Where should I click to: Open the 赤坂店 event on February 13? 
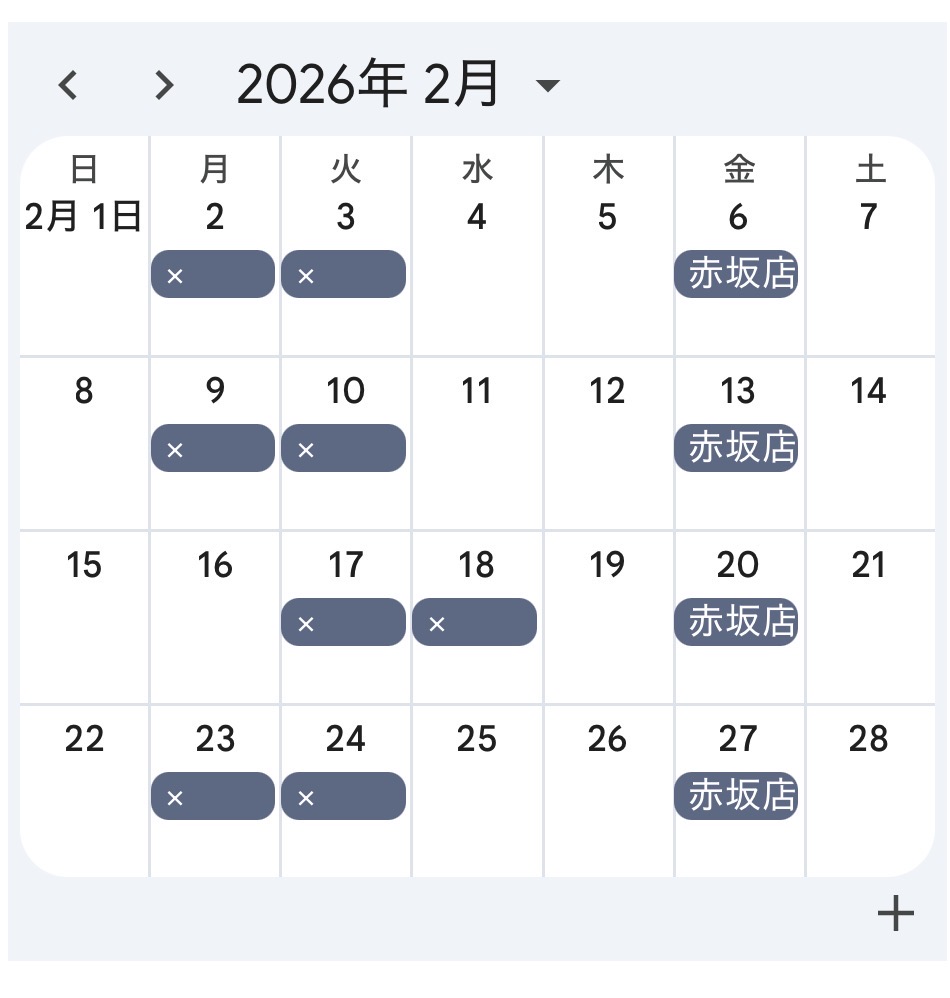(737, 449)
